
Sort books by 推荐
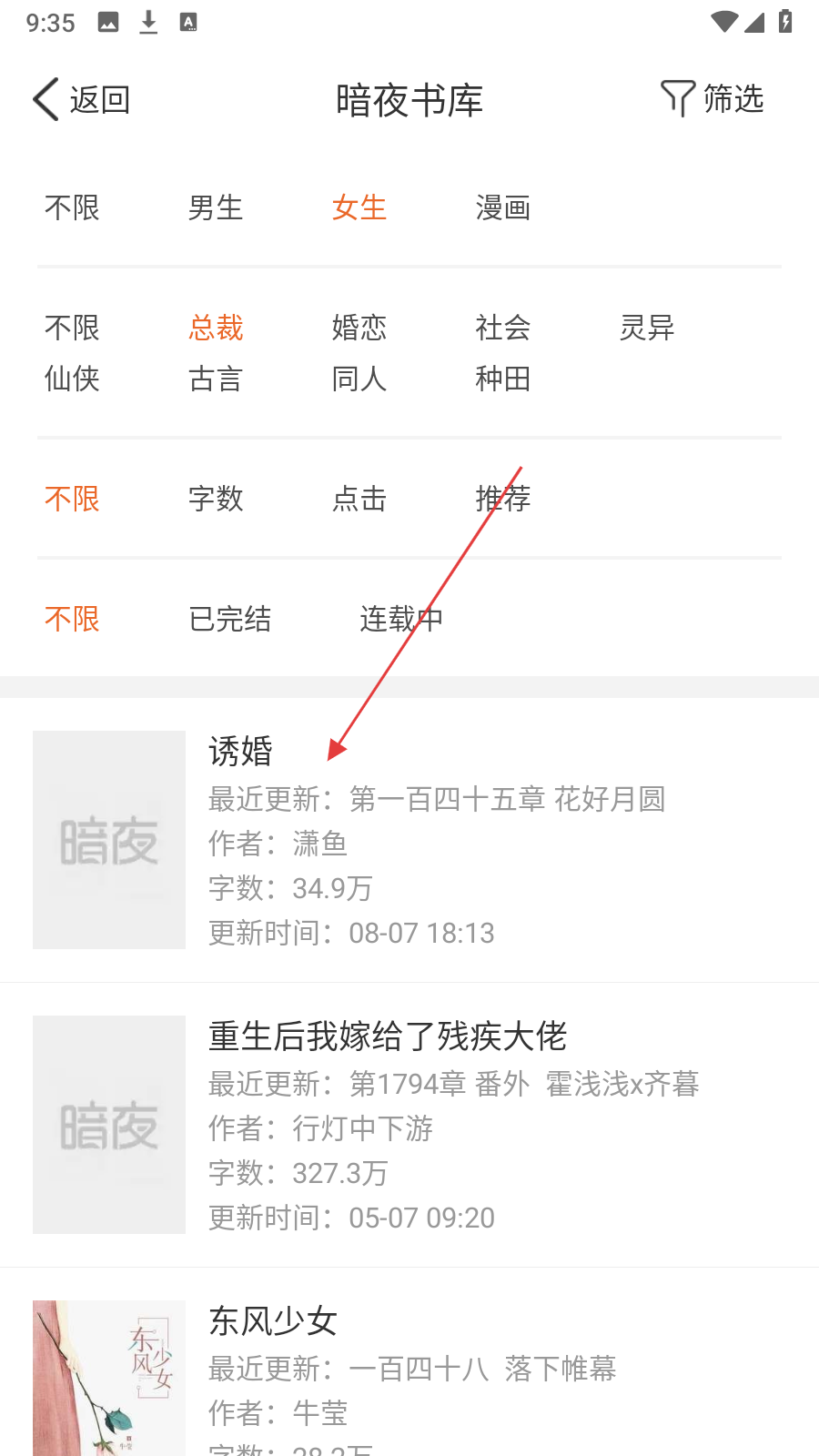(502, 499)
